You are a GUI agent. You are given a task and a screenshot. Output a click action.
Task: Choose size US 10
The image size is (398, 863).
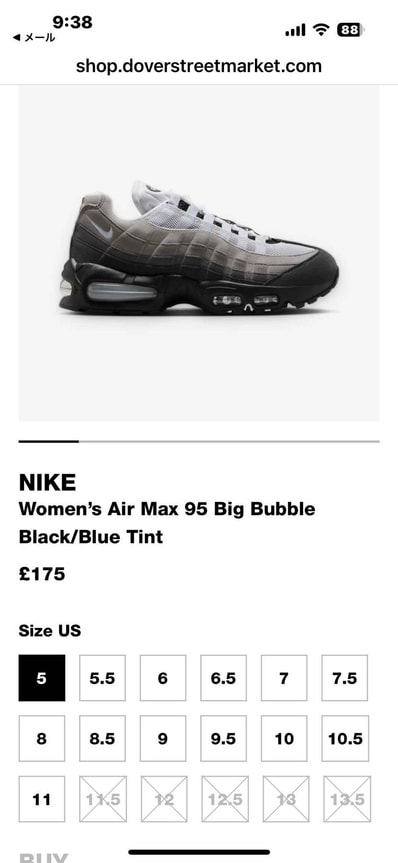click(284, 738)
